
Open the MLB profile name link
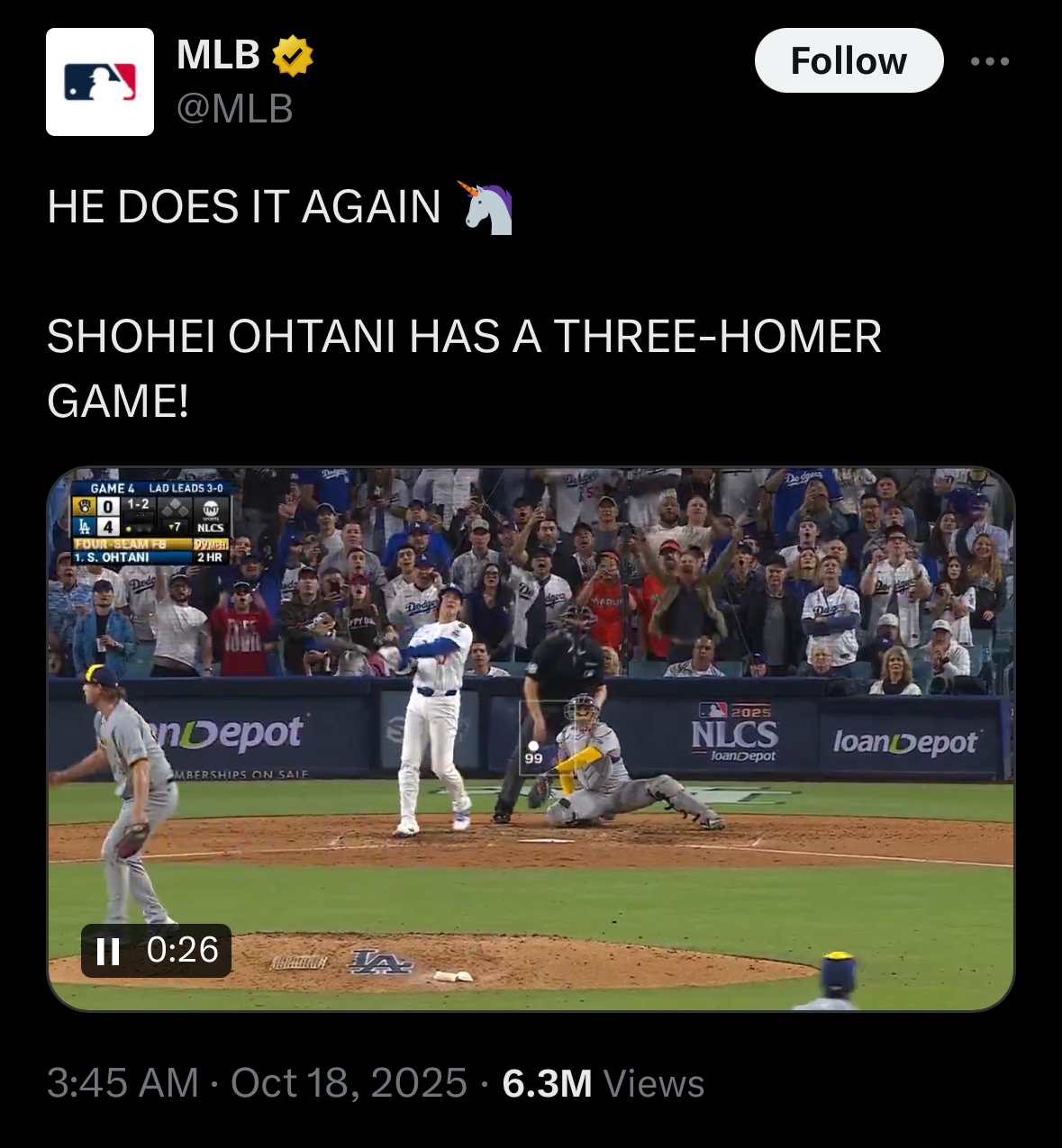click(219, 55)
